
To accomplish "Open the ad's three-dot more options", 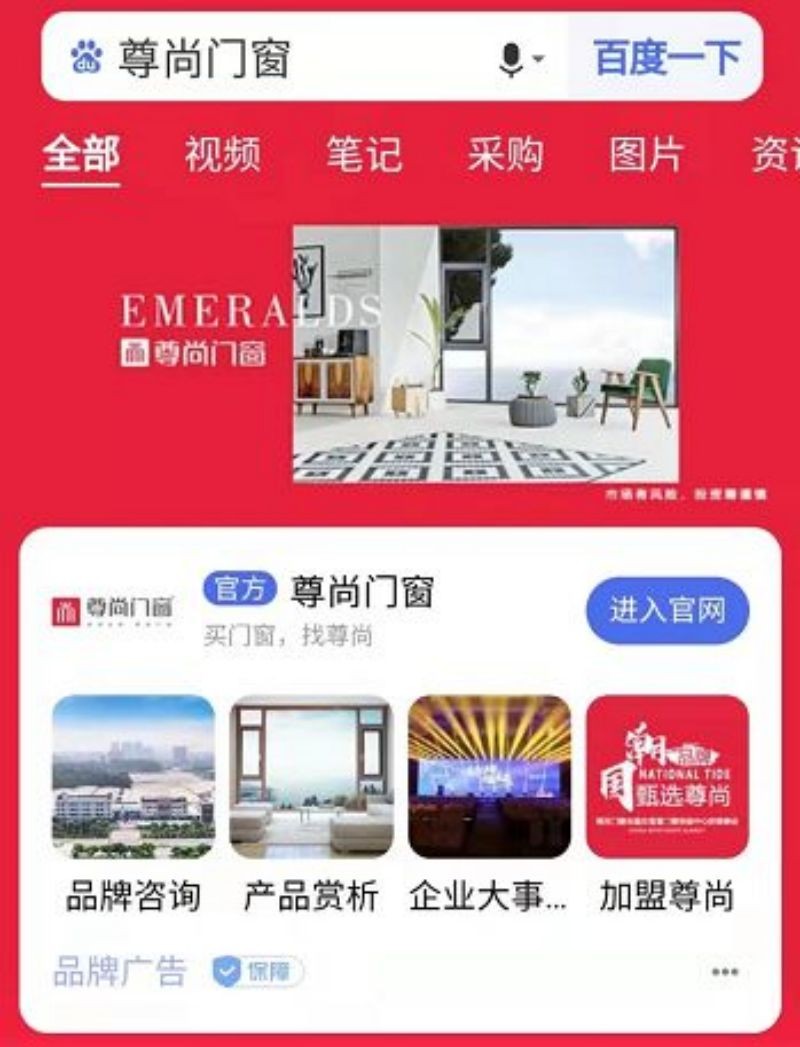I will (x=725, y=972).
